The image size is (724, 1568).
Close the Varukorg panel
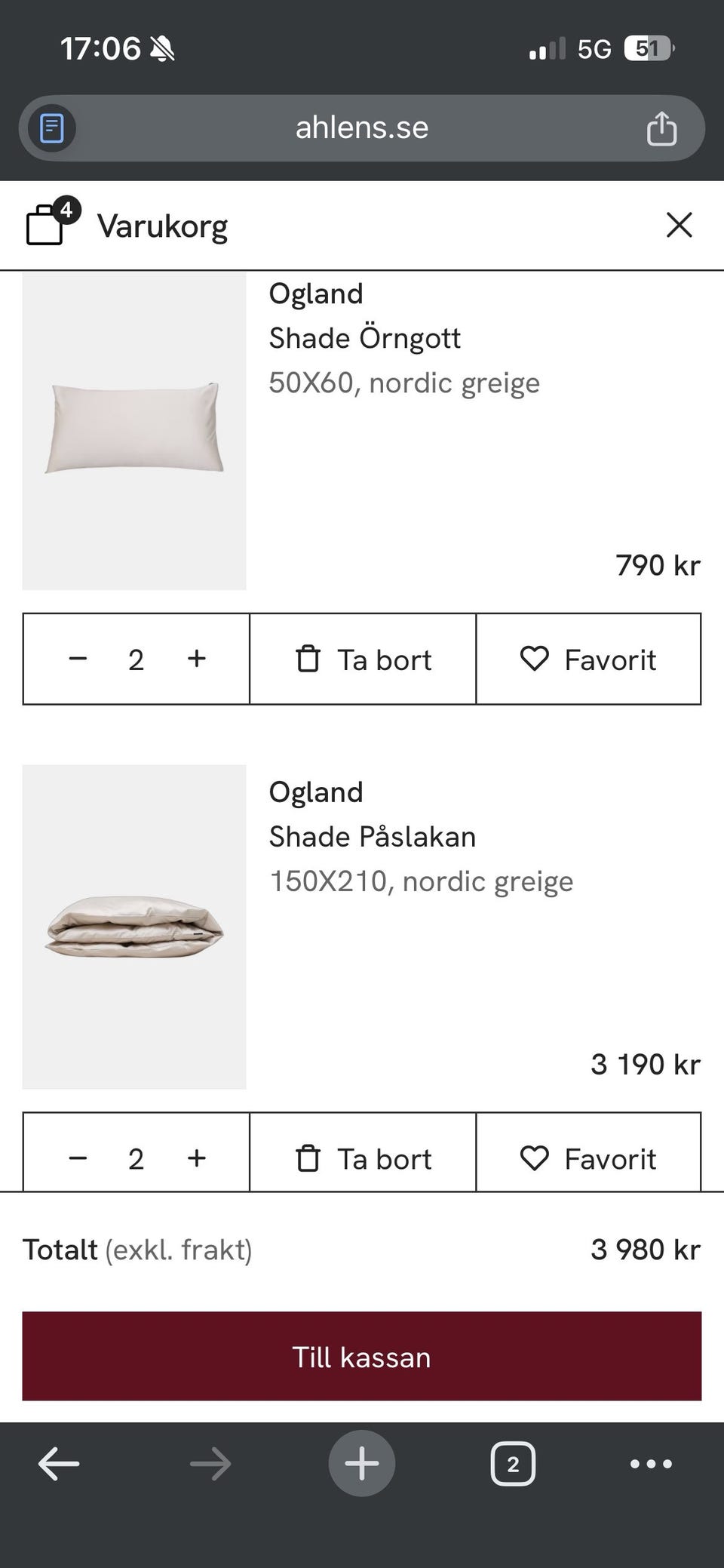[x=678, y=224]
